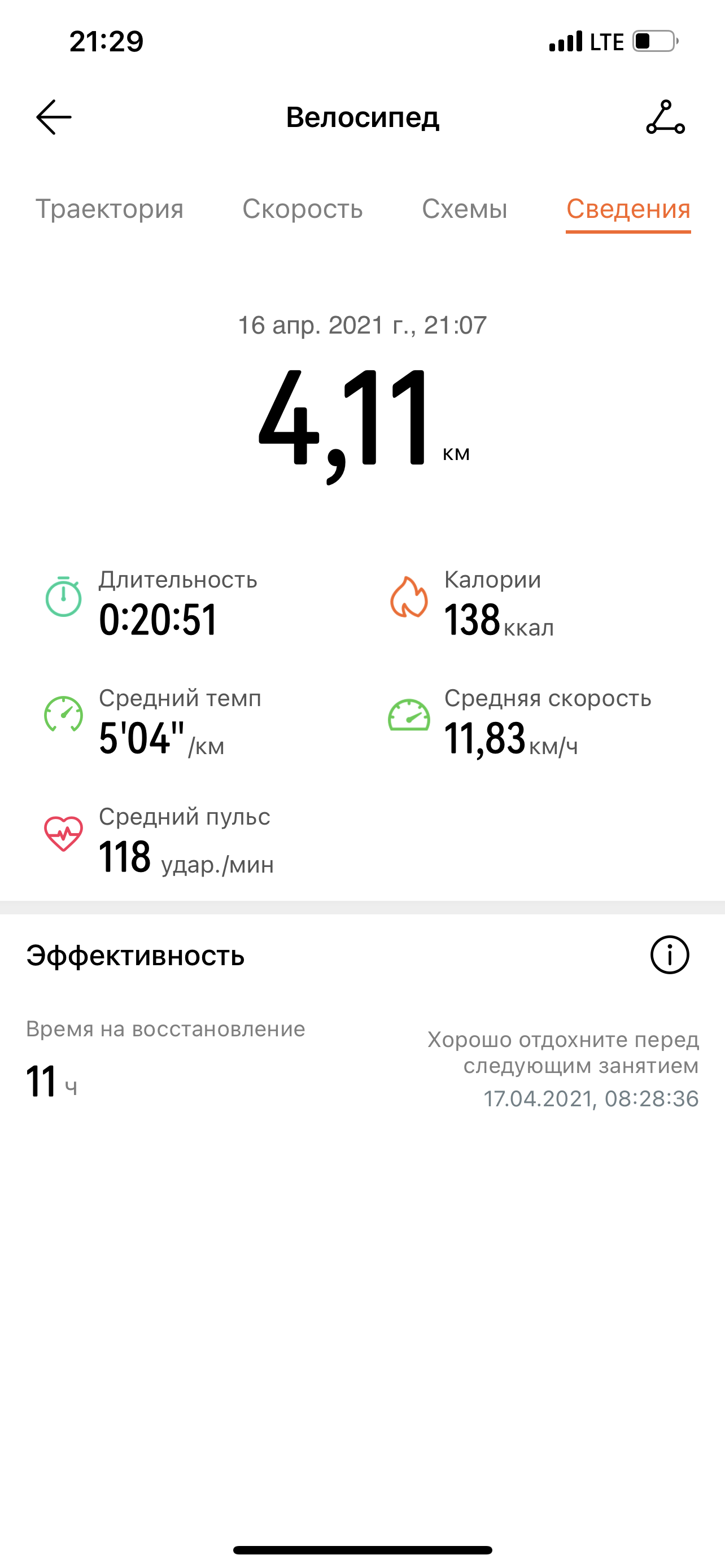Viewport: 725px width, 1568px height.
Task: Switch to the Скорость tab
Action: tap(303, 209)
